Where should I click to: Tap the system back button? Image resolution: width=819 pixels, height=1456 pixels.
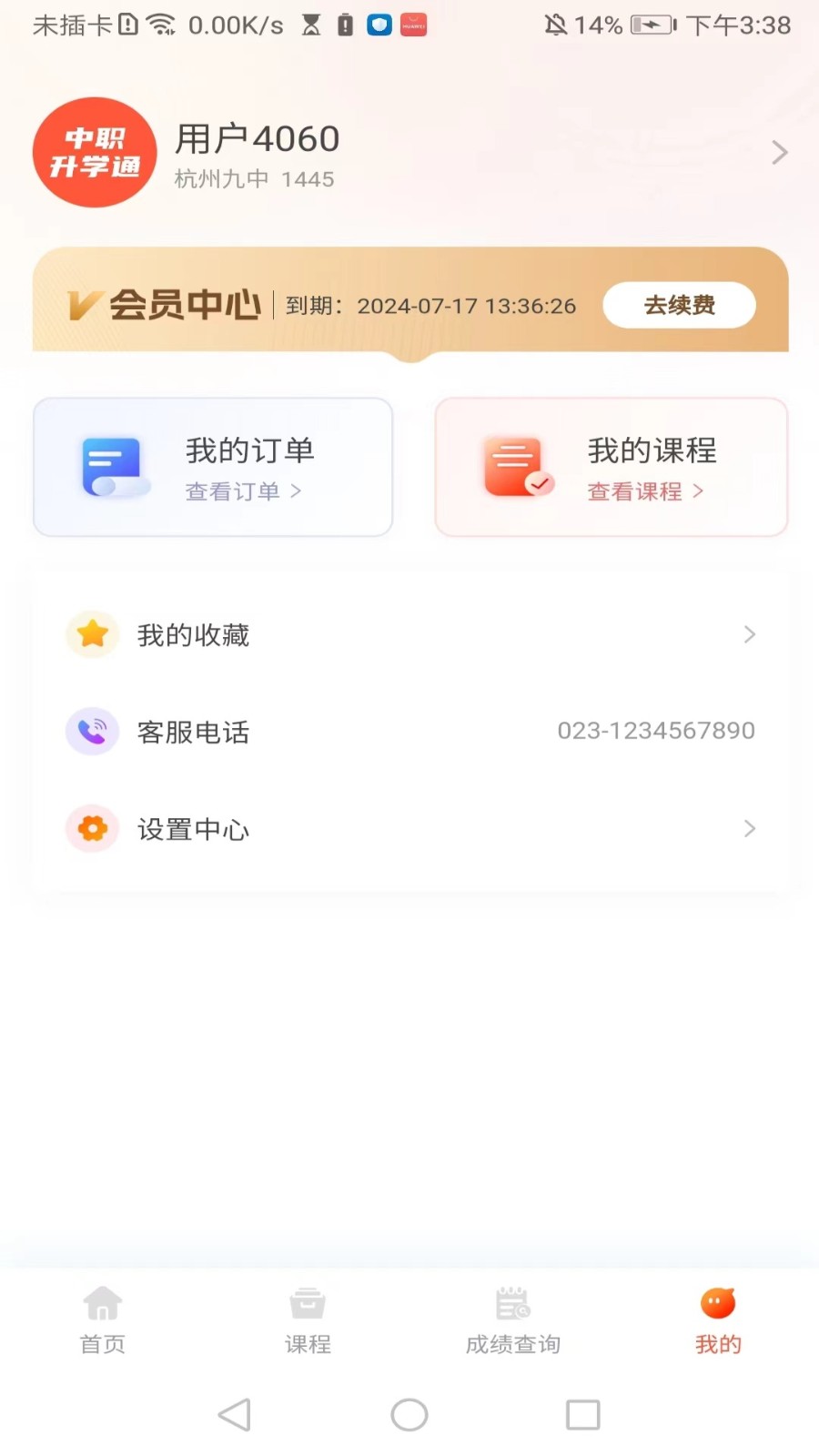pos(235,1415)
